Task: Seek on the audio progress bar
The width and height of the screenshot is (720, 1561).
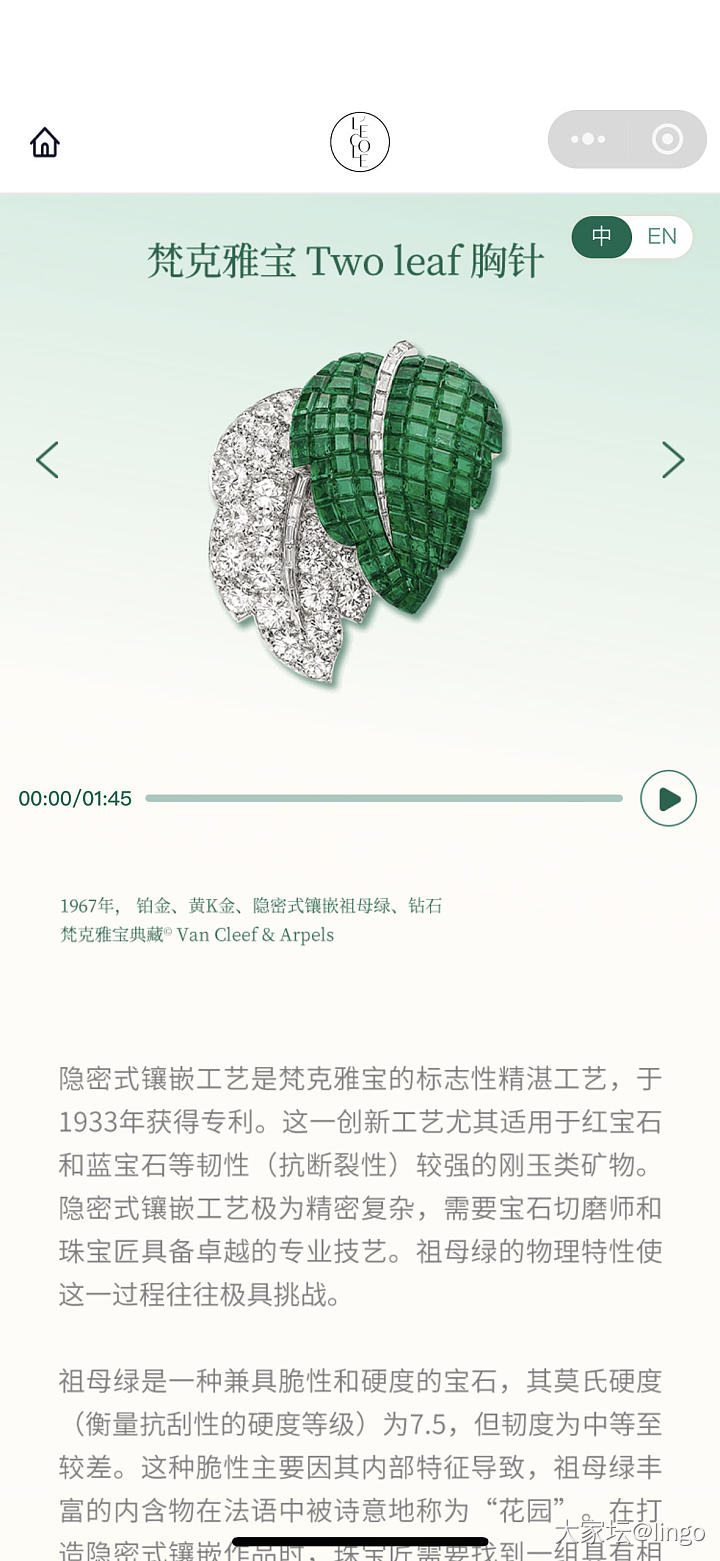Action: [384, 798]
